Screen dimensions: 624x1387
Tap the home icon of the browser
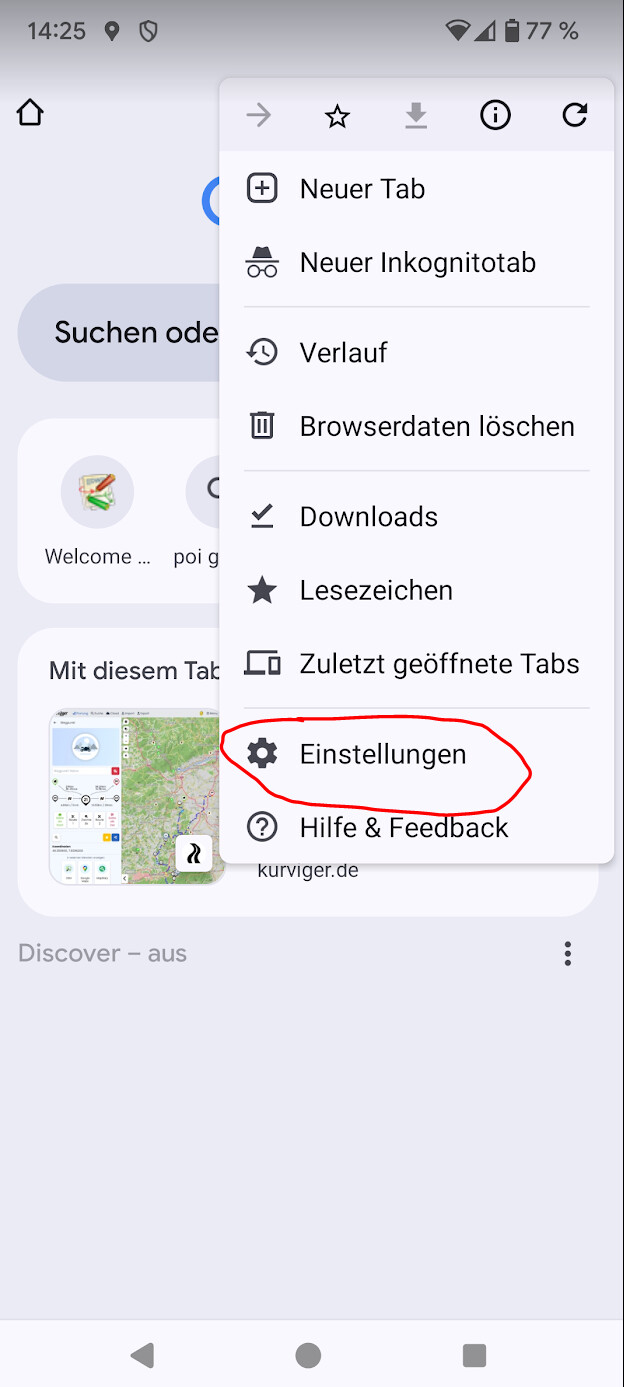30,114
